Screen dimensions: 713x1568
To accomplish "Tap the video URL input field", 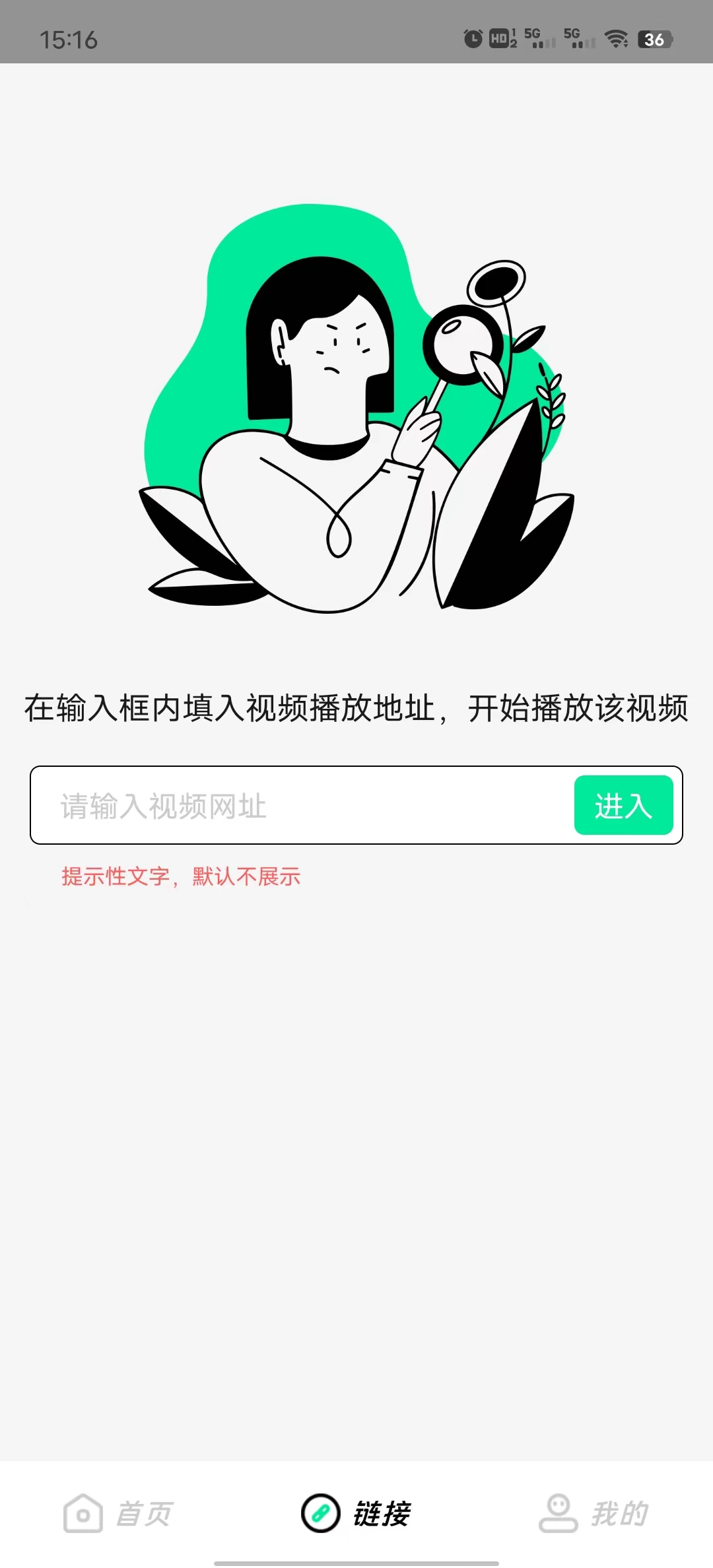I will click(297, 806).
